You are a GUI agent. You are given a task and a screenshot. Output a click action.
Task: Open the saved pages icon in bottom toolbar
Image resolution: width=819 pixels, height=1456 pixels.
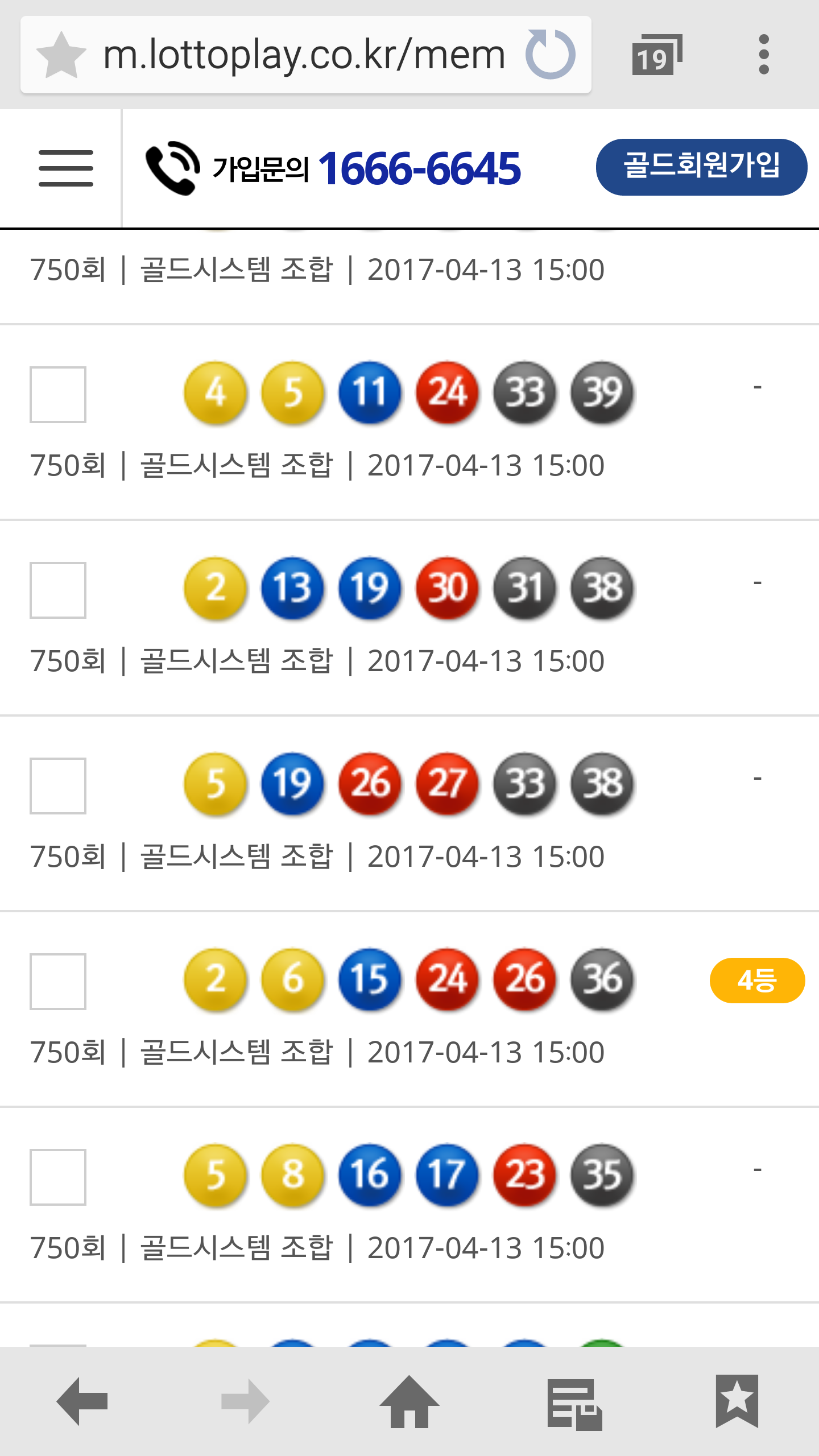(x=574, y=1404)
